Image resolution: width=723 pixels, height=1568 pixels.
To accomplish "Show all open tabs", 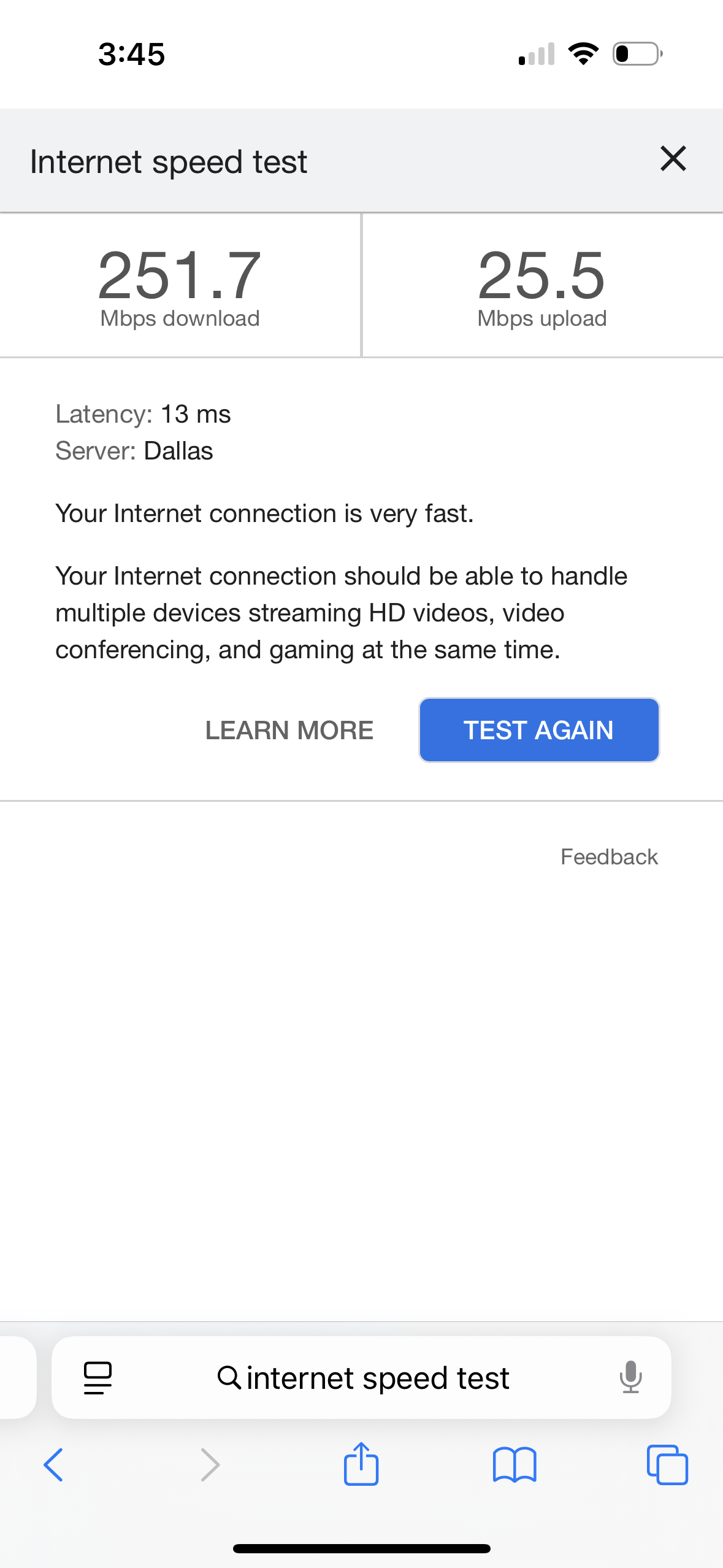I will pyautogui.click(x=667, y=1465).
